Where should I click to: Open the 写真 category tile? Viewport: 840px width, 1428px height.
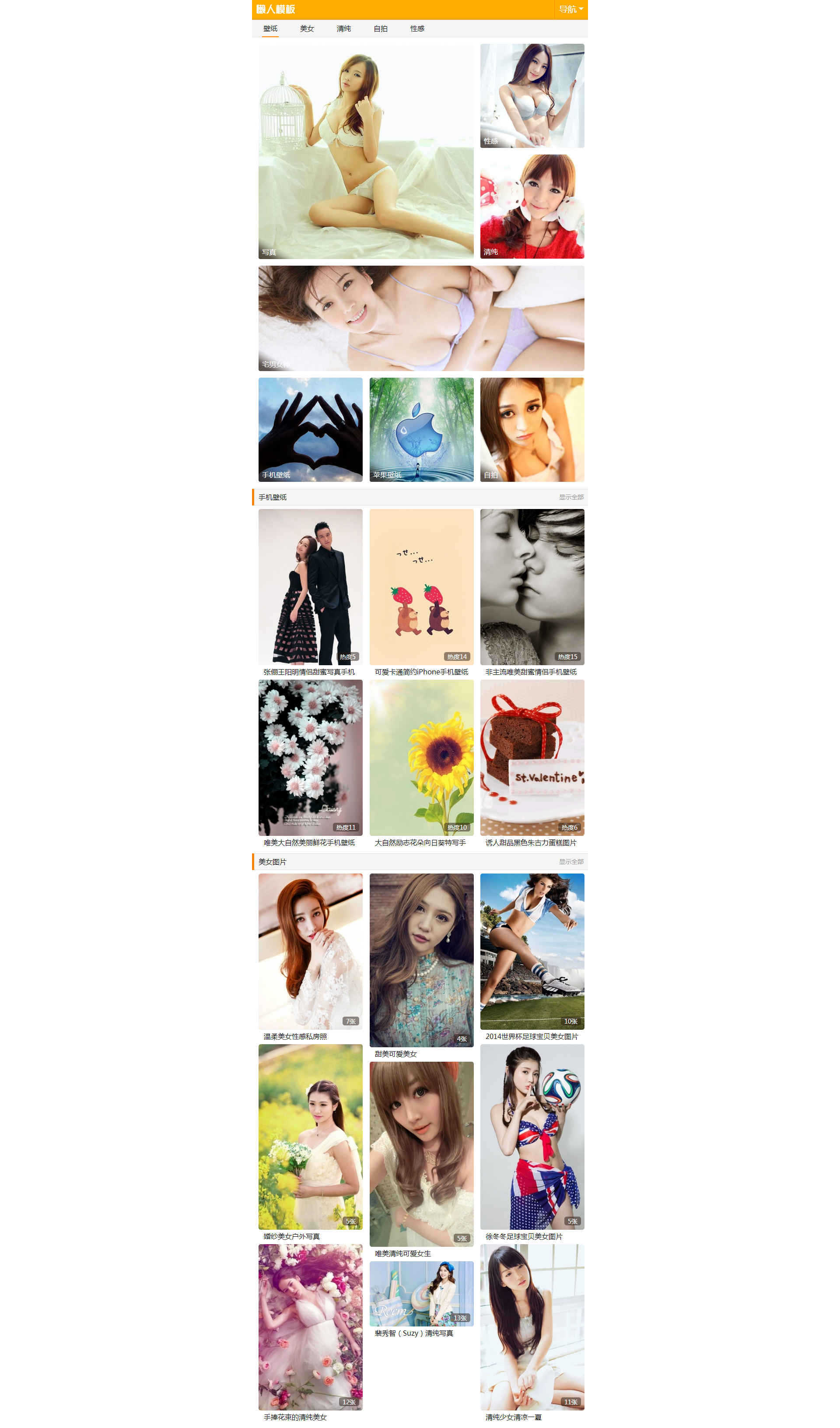[365, 152]
